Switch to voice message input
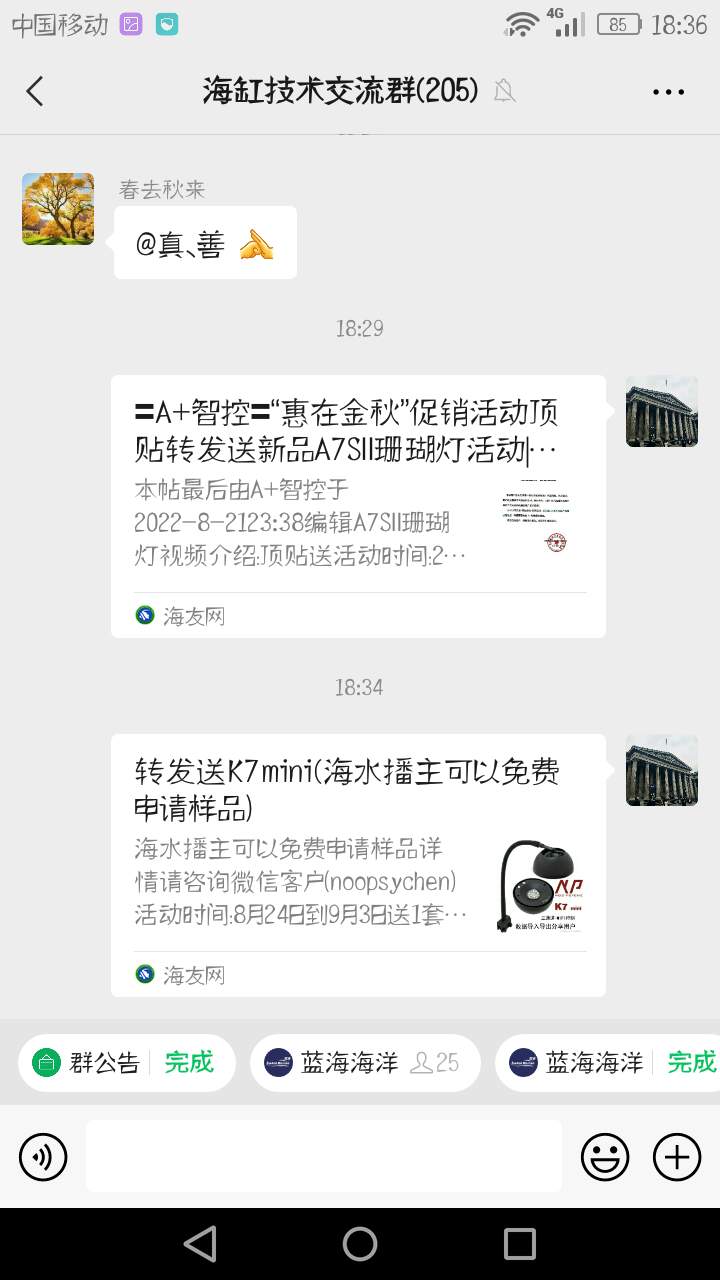The height and width of the screenshot is (1280, 720). click(x=43, y=1157)
